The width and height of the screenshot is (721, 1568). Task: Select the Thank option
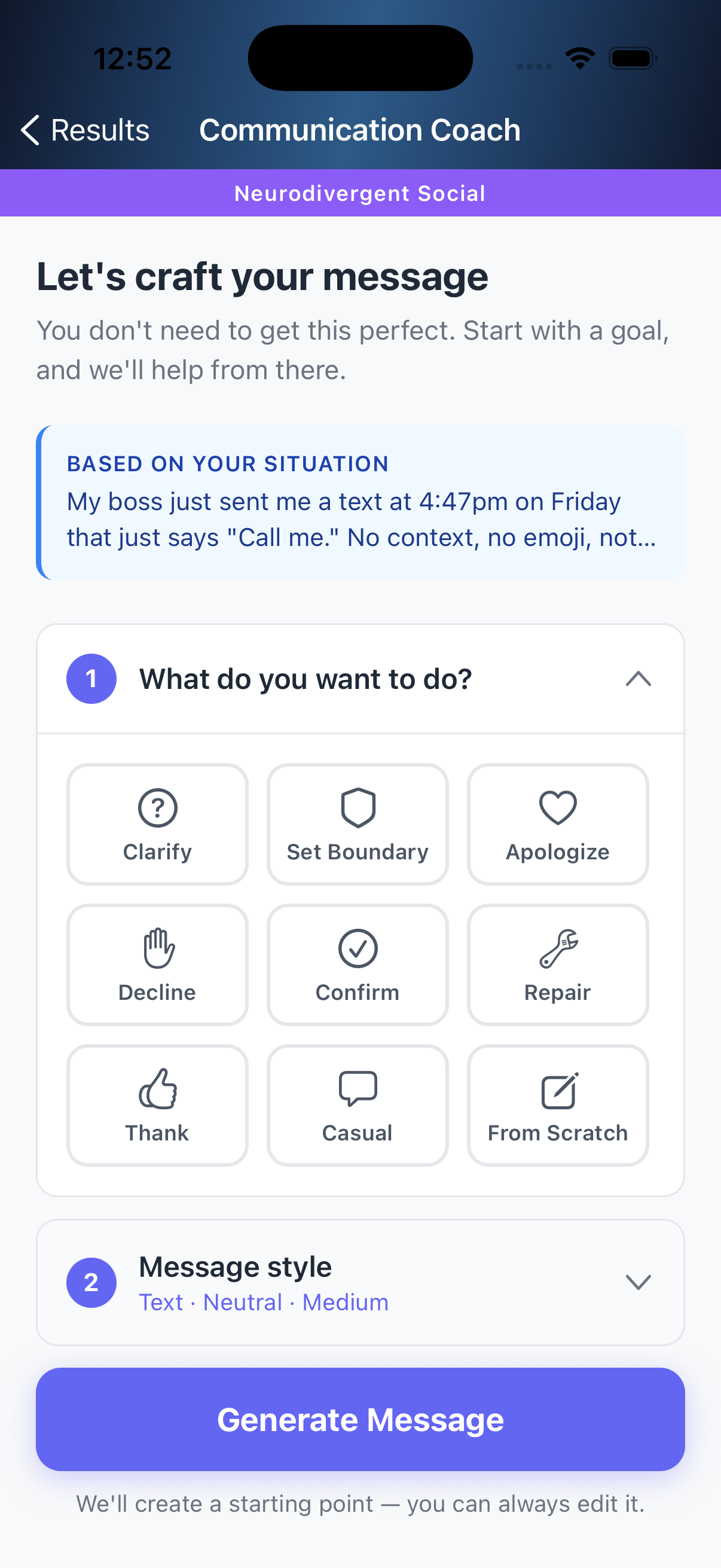[158, 1105]
